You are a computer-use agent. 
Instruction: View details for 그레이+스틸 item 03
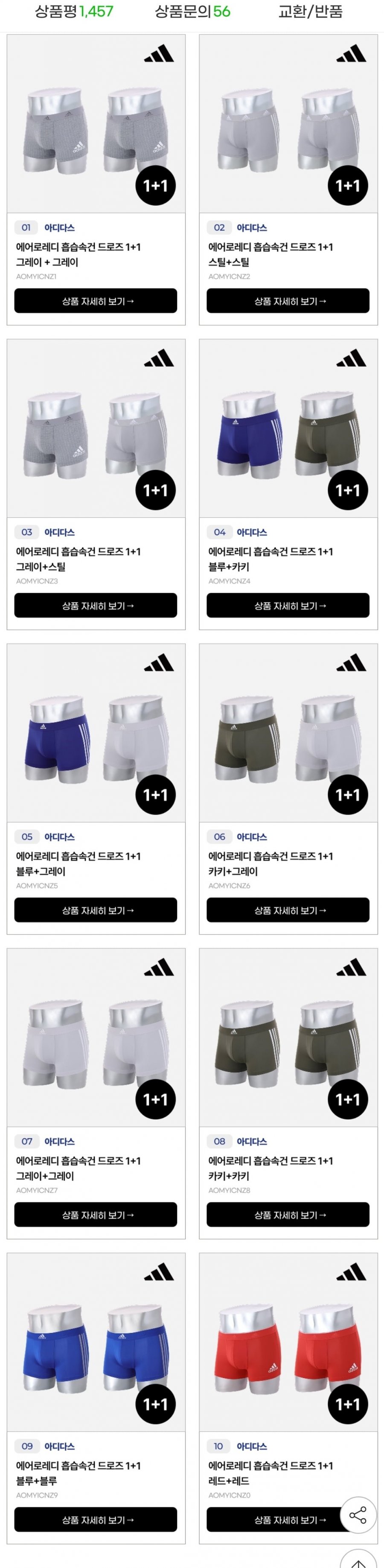tap(96, 605)
